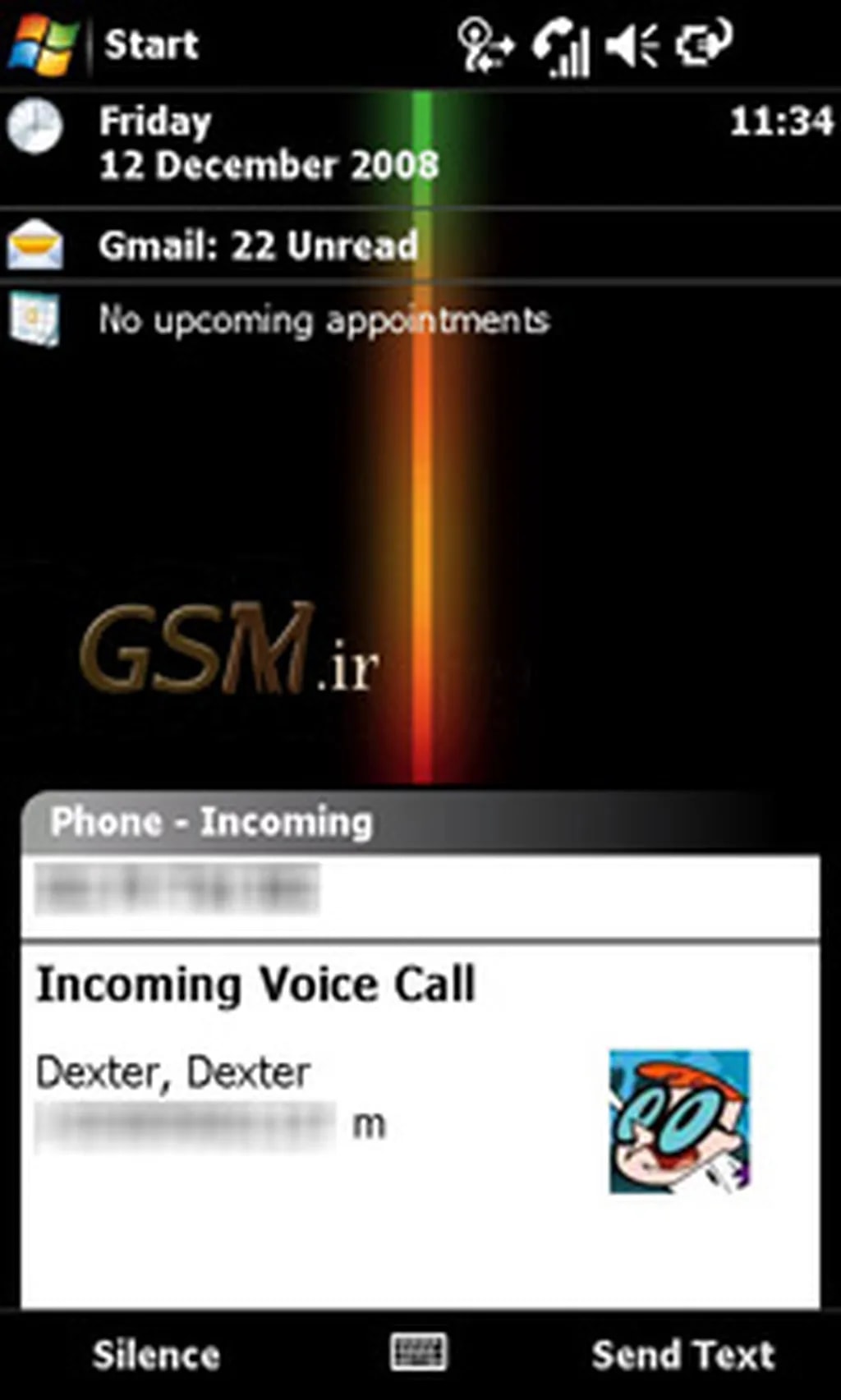Open the upcoming appointments calendar row

click(x=323, y=320)
